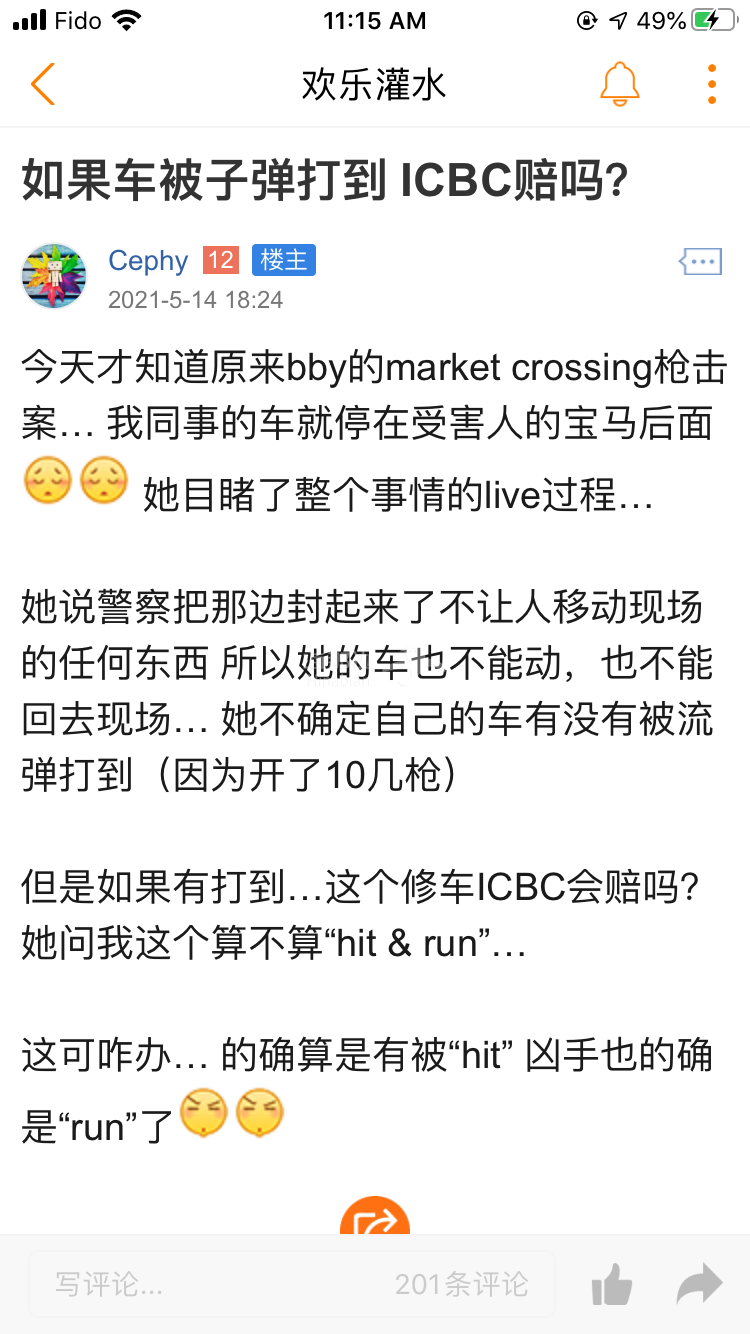Tap the reply bubble icon beside Cephy
Viewport: 750px width, 1334px height.
pyautogui.click(x=699, y=262)
